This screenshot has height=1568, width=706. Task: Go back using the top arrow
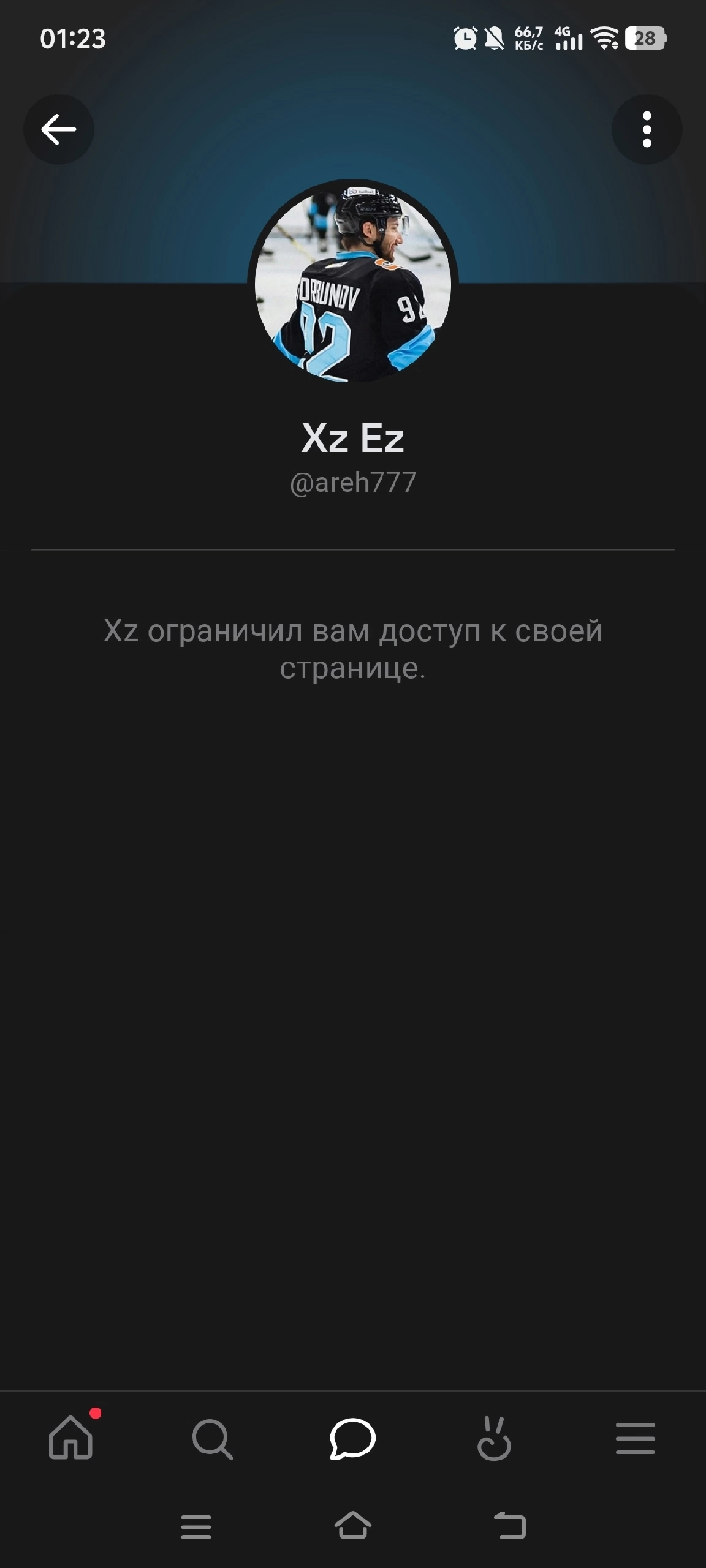click(x=59, y=129)
